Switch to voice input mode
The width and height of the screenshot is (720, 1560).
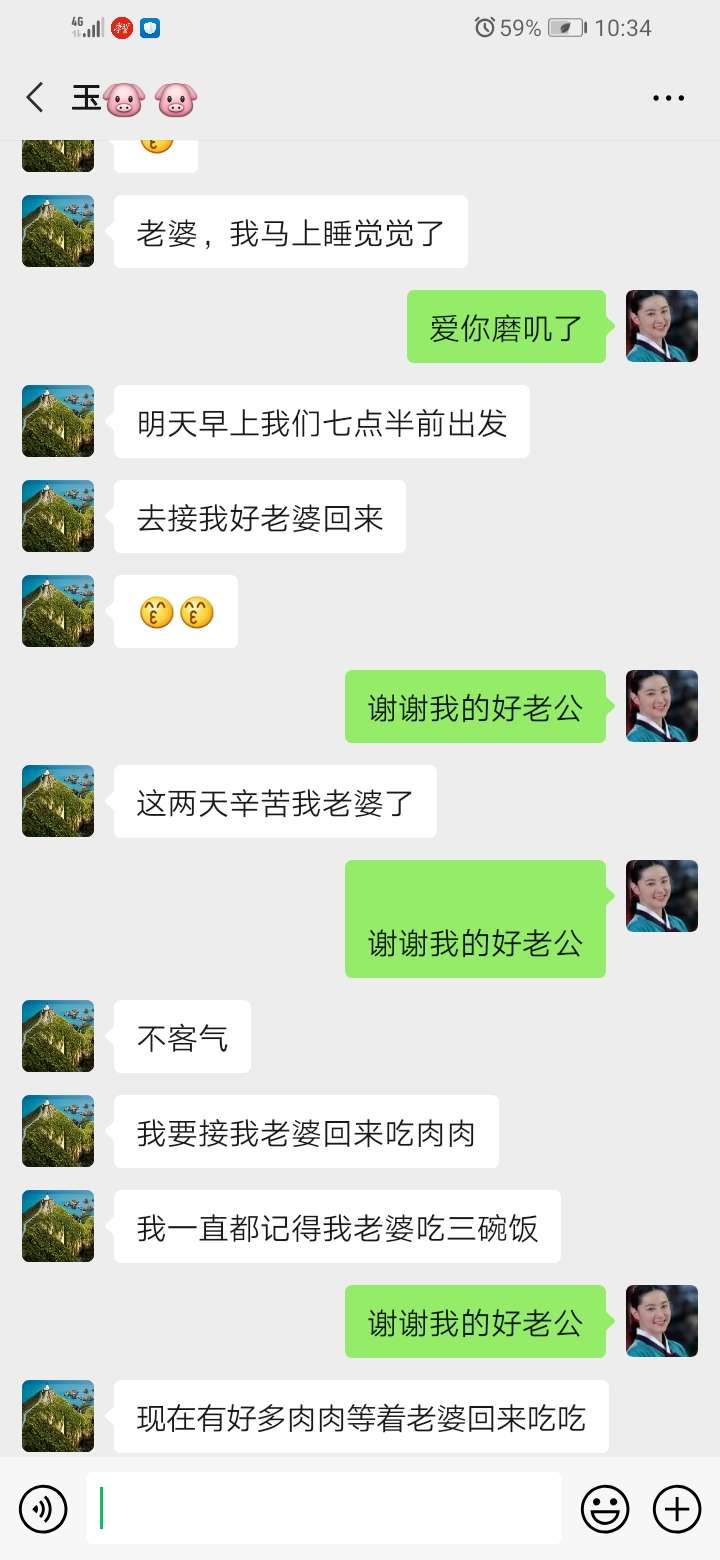pyautogui.click(x=42, y=1508)
